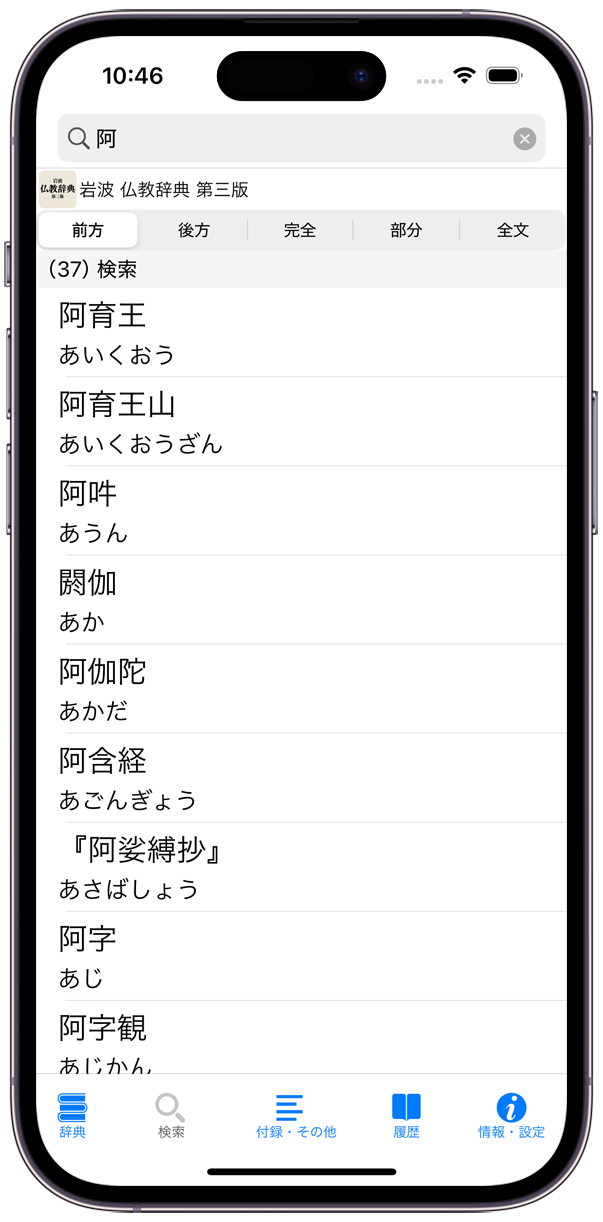Open the 情報・設定 tab

point(511,1116)
